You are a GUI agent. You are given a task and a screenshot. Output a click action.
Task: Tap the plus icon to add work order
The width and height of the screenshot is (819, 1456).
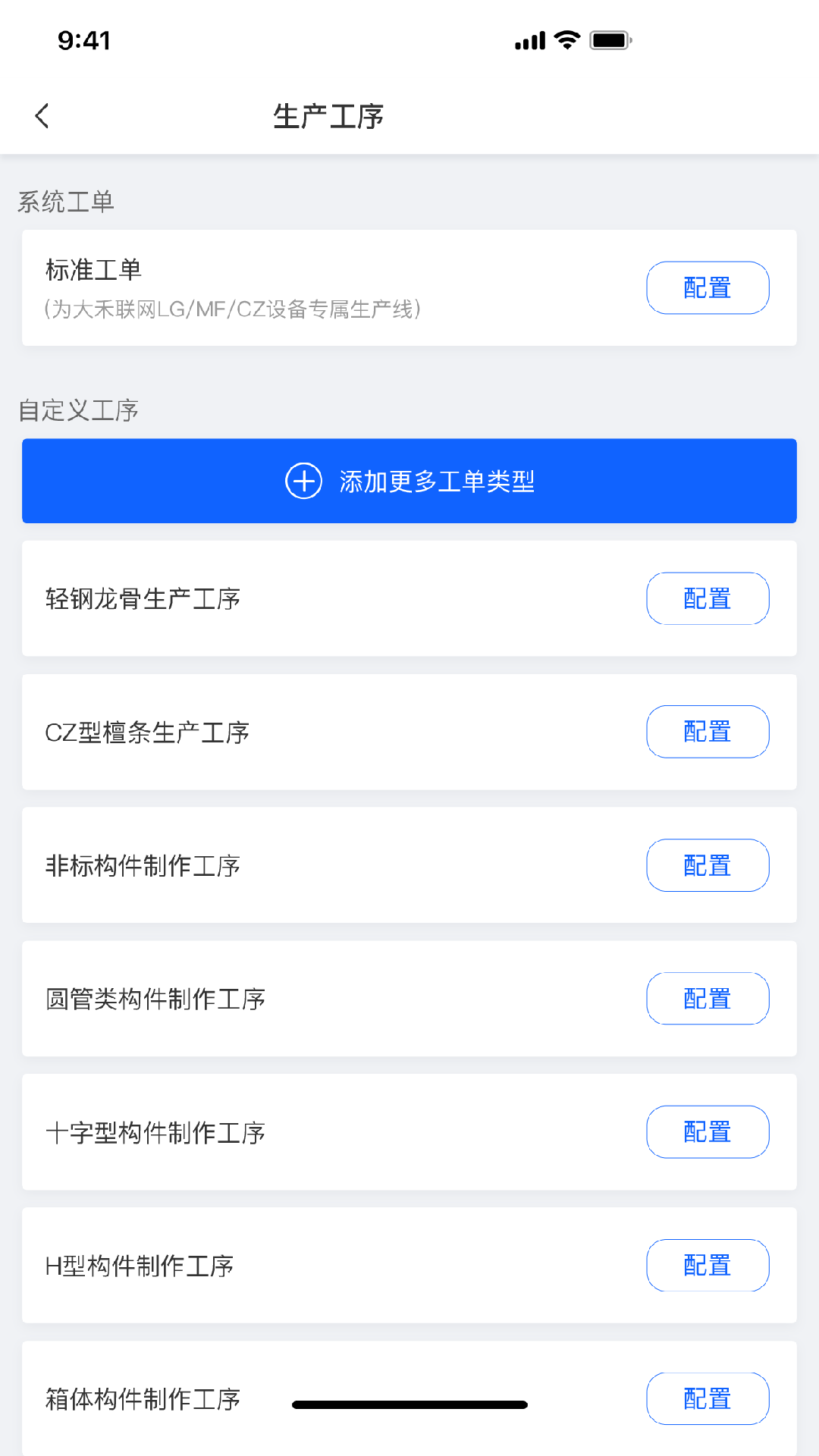point(303,481)
